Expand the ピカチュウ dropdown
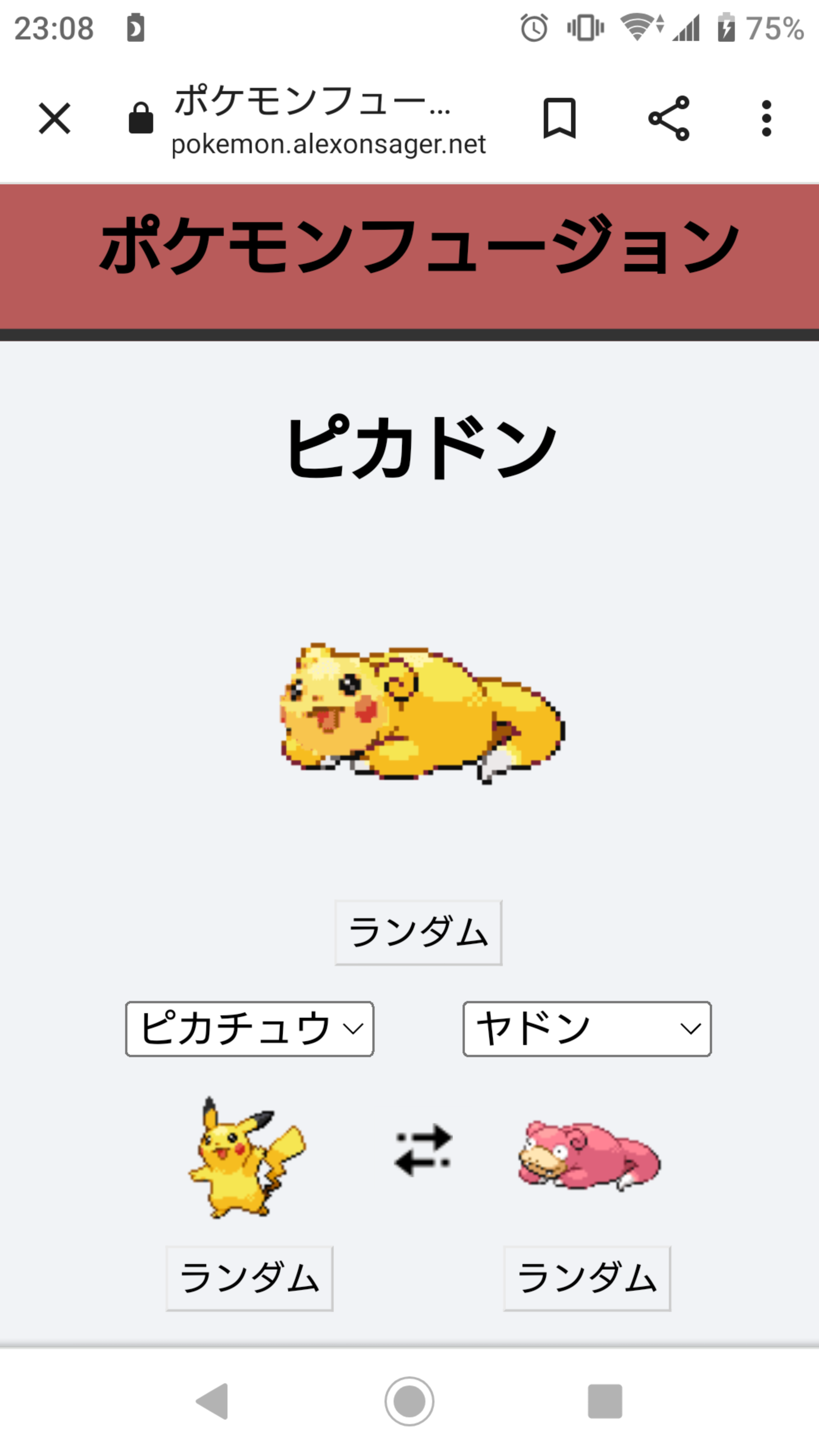819x1456 pixels. point(250,1029)
